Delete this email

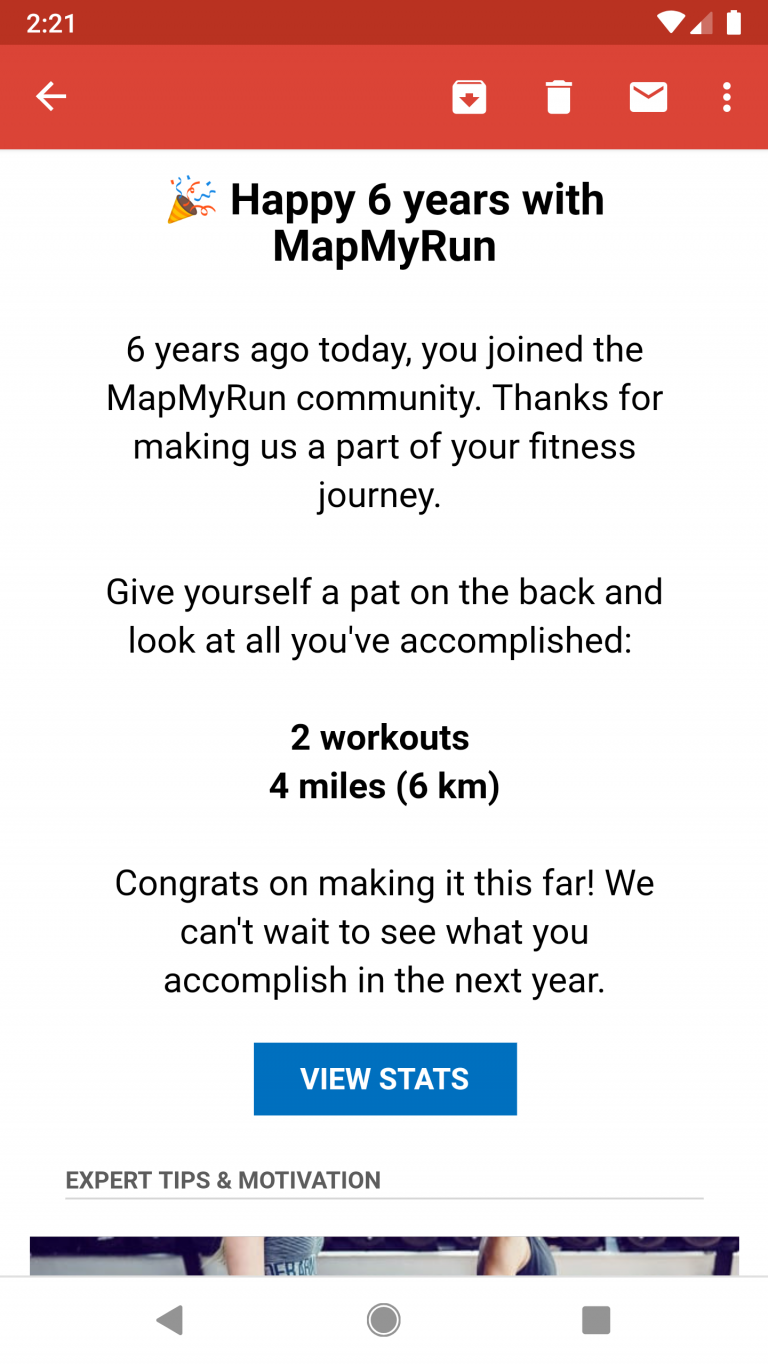pos(559,97)
